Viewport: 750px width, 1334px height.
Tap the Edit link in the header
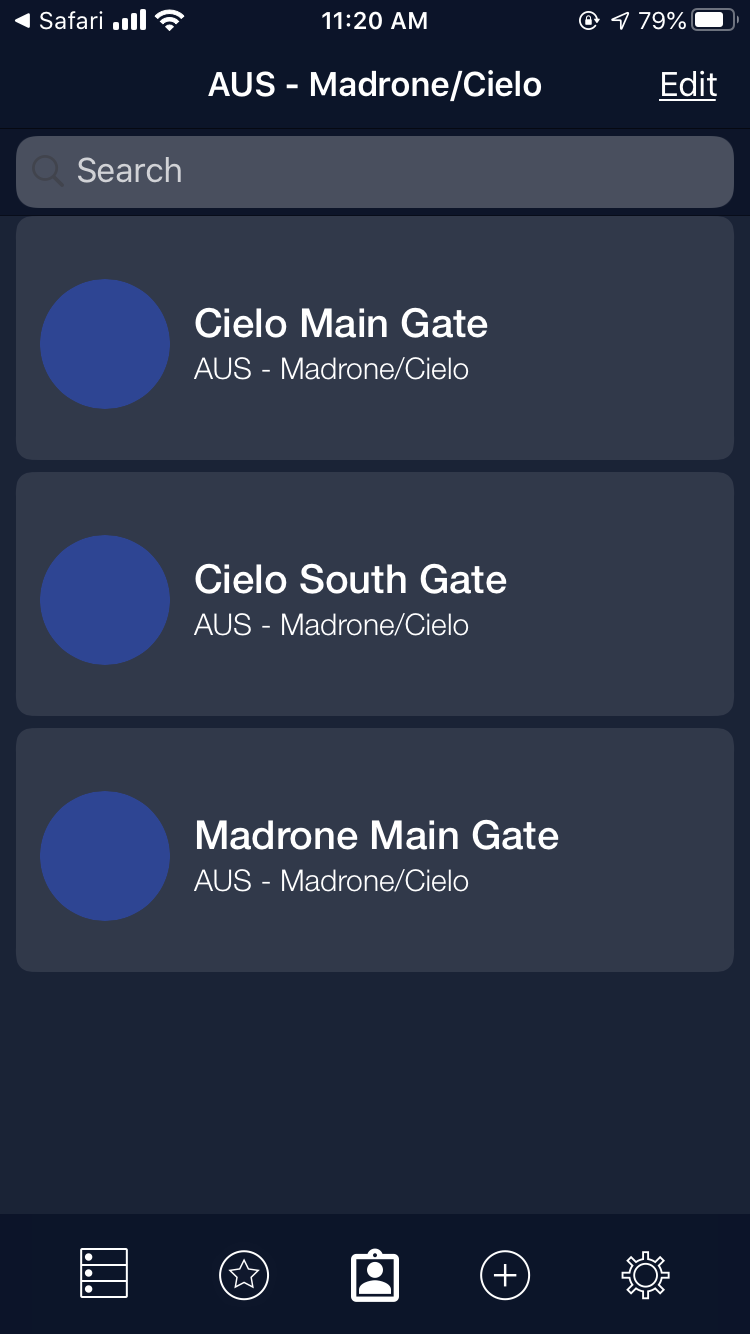(x=688, y=85)
